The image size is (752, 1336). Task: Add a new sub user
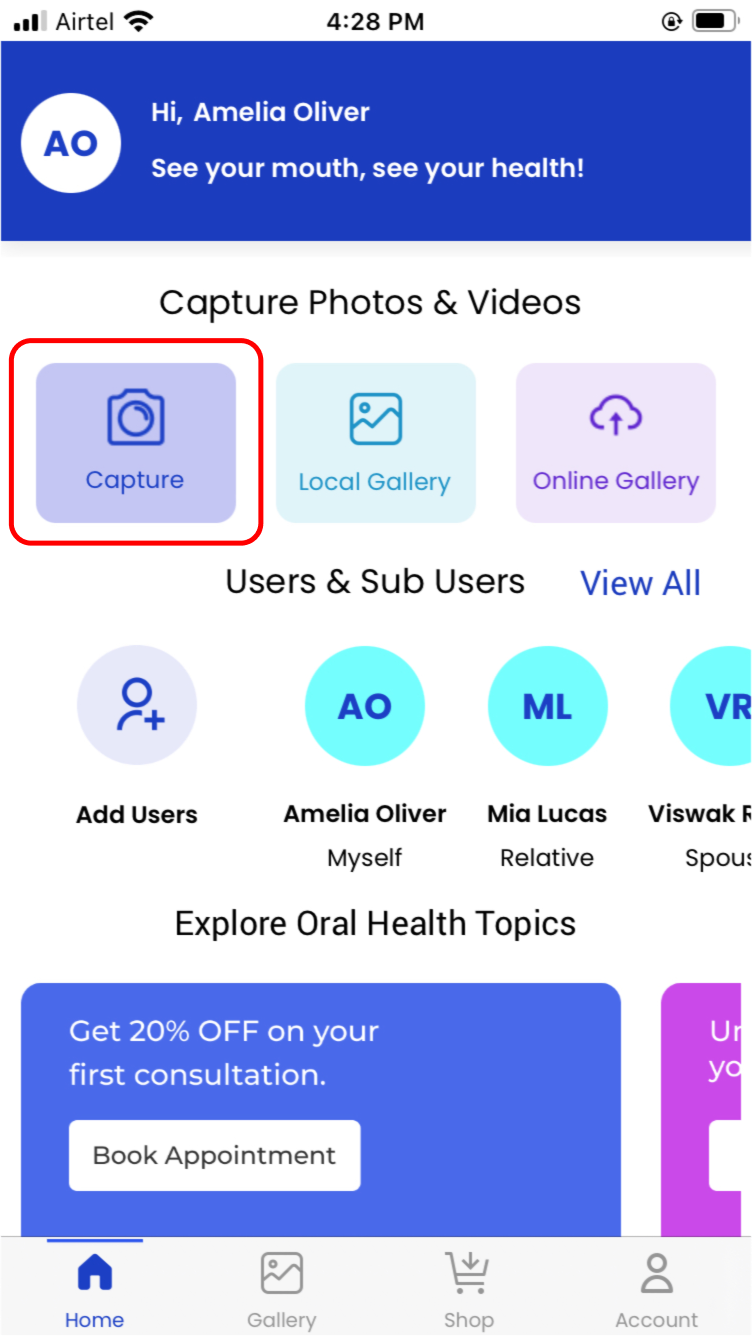pos(137,706)
